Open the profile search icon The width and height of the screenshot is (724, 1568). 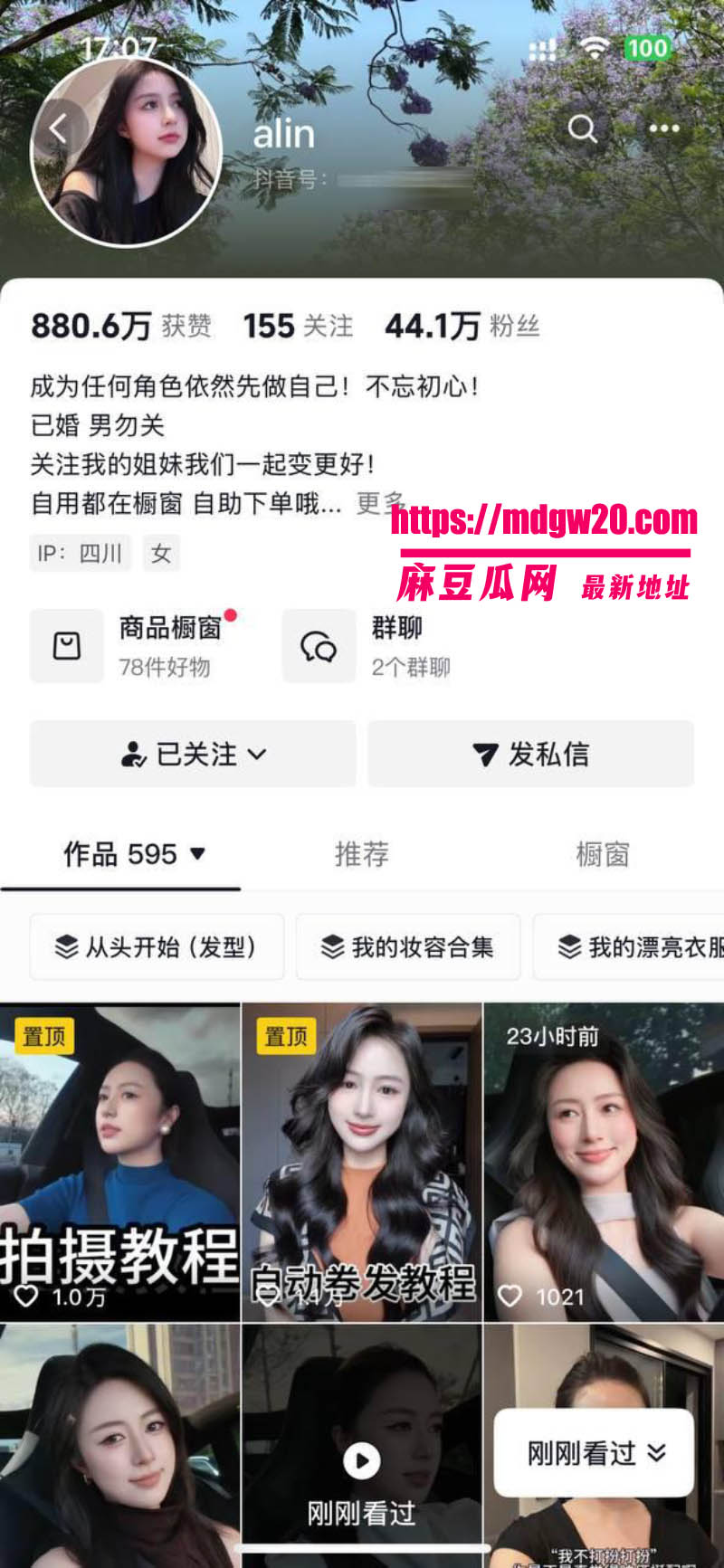tap(582, 129)
